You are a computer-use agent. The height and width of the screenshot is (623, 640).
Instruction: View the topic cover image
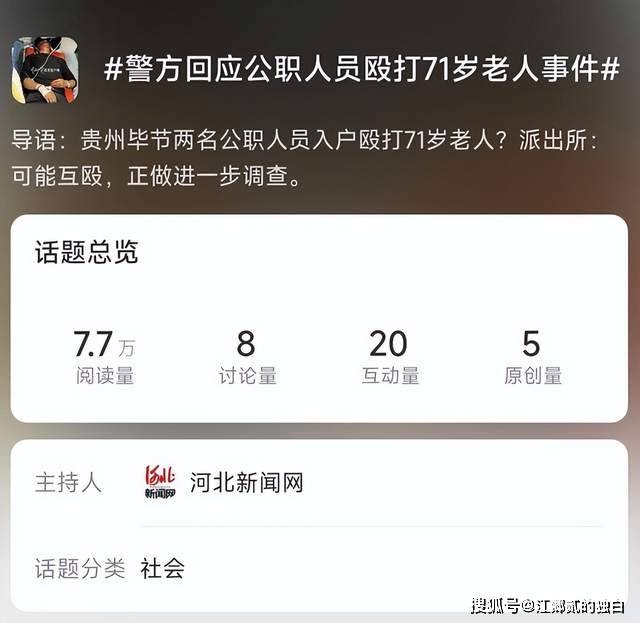pos(44,70)
